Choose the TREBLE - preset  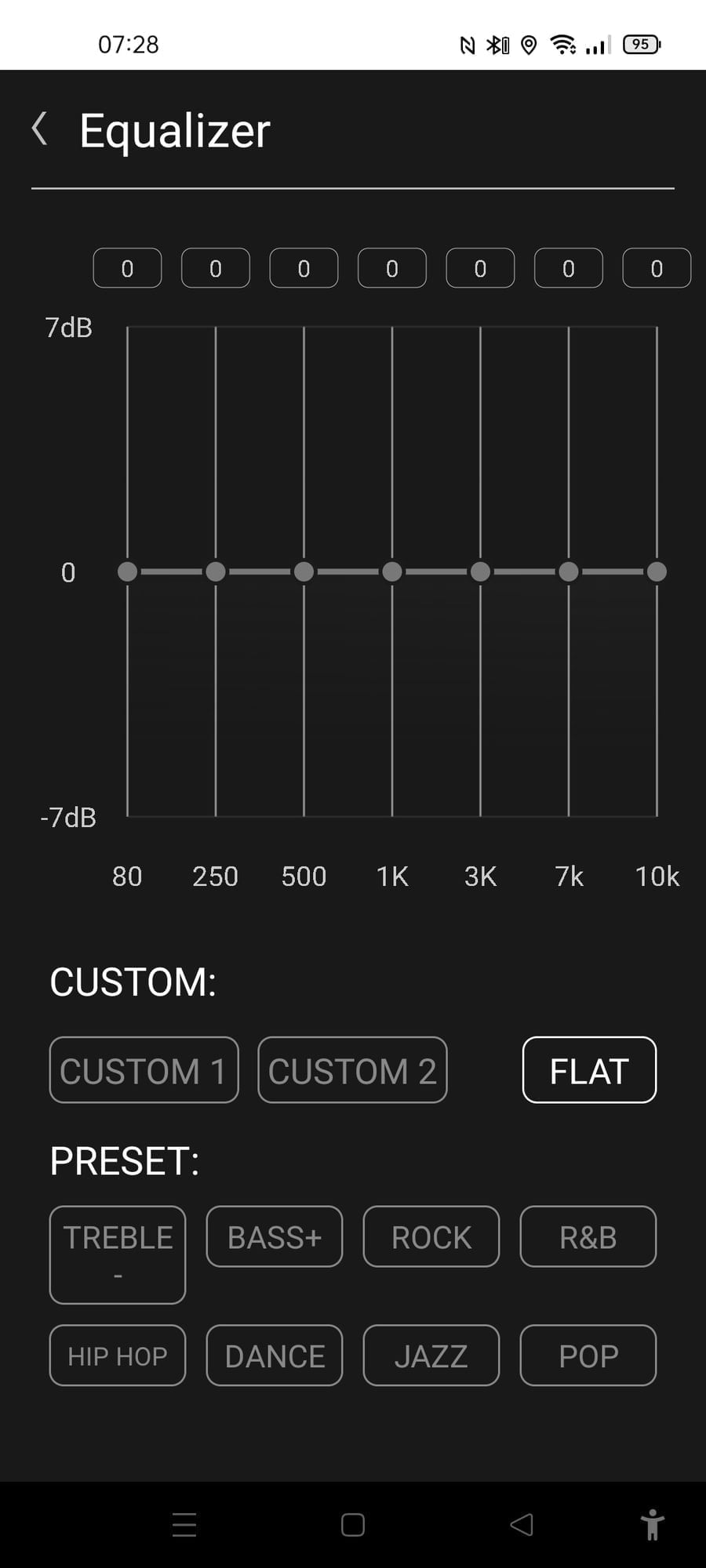point(118,1254)
